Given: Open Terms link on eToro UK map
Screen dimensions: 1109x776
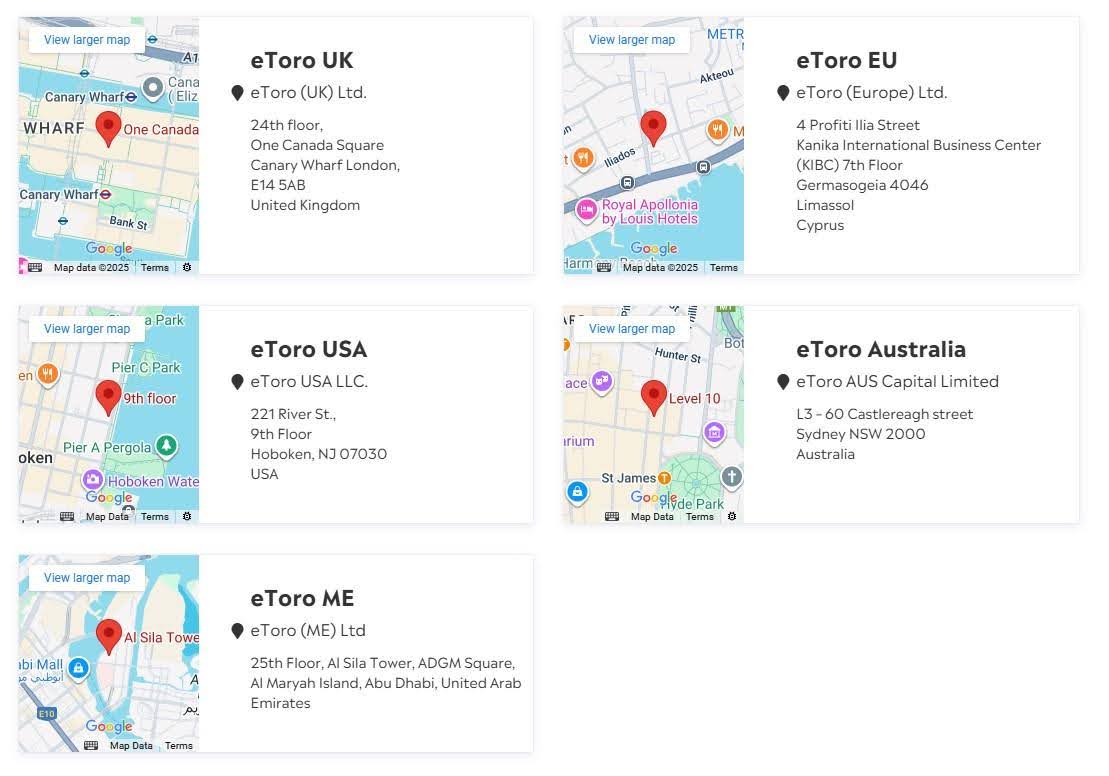Looking at the screenshot, I should [154, 268].
